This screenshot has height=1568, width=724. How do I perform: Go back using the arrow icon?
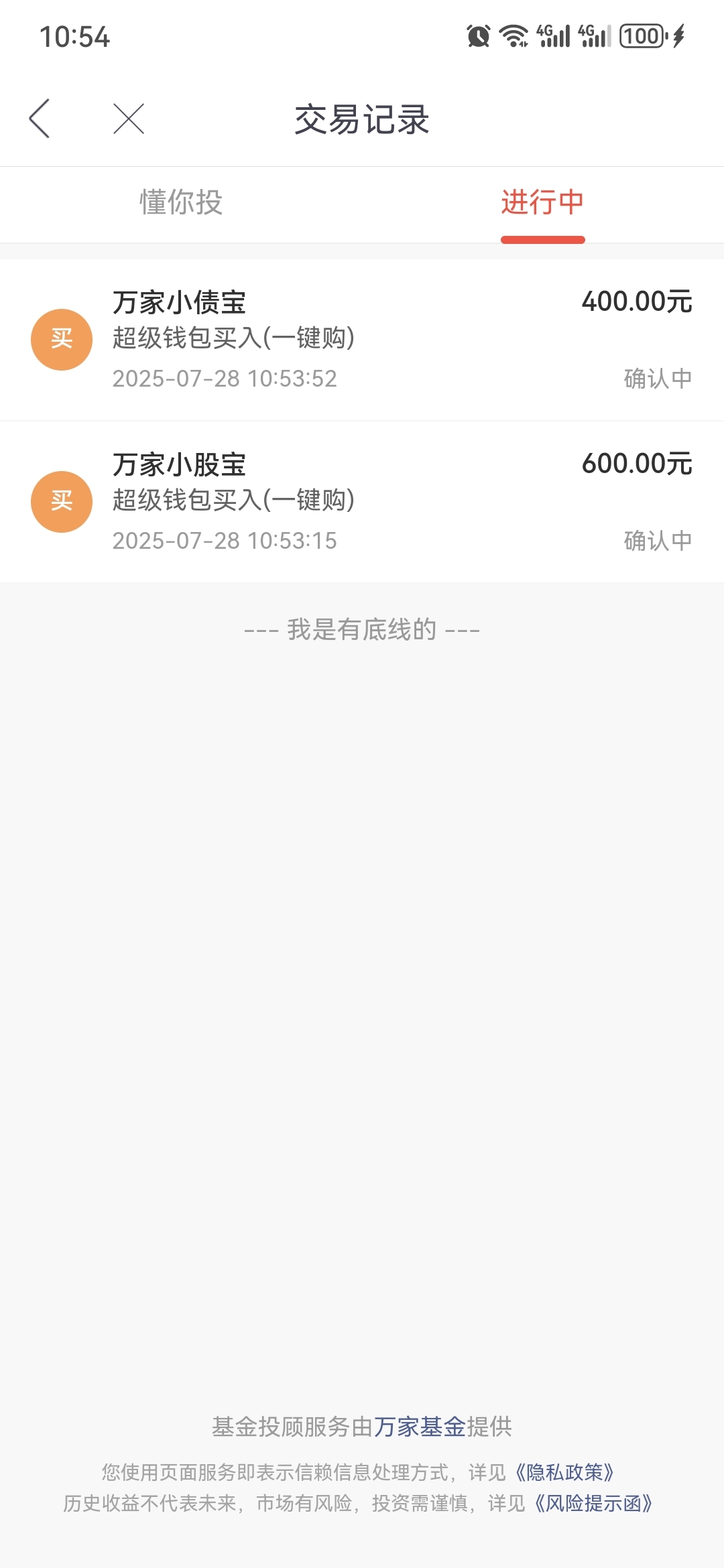click(x=40, y=119)
